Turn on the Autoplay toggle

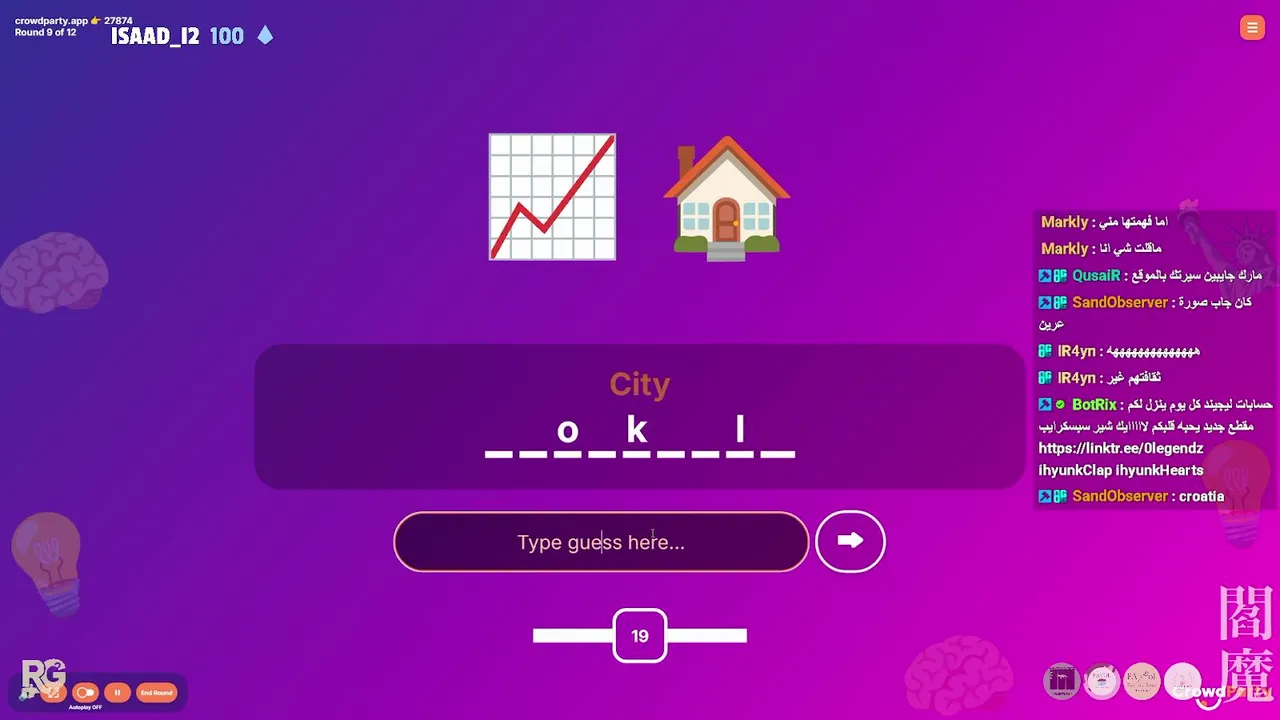point(86,692)
